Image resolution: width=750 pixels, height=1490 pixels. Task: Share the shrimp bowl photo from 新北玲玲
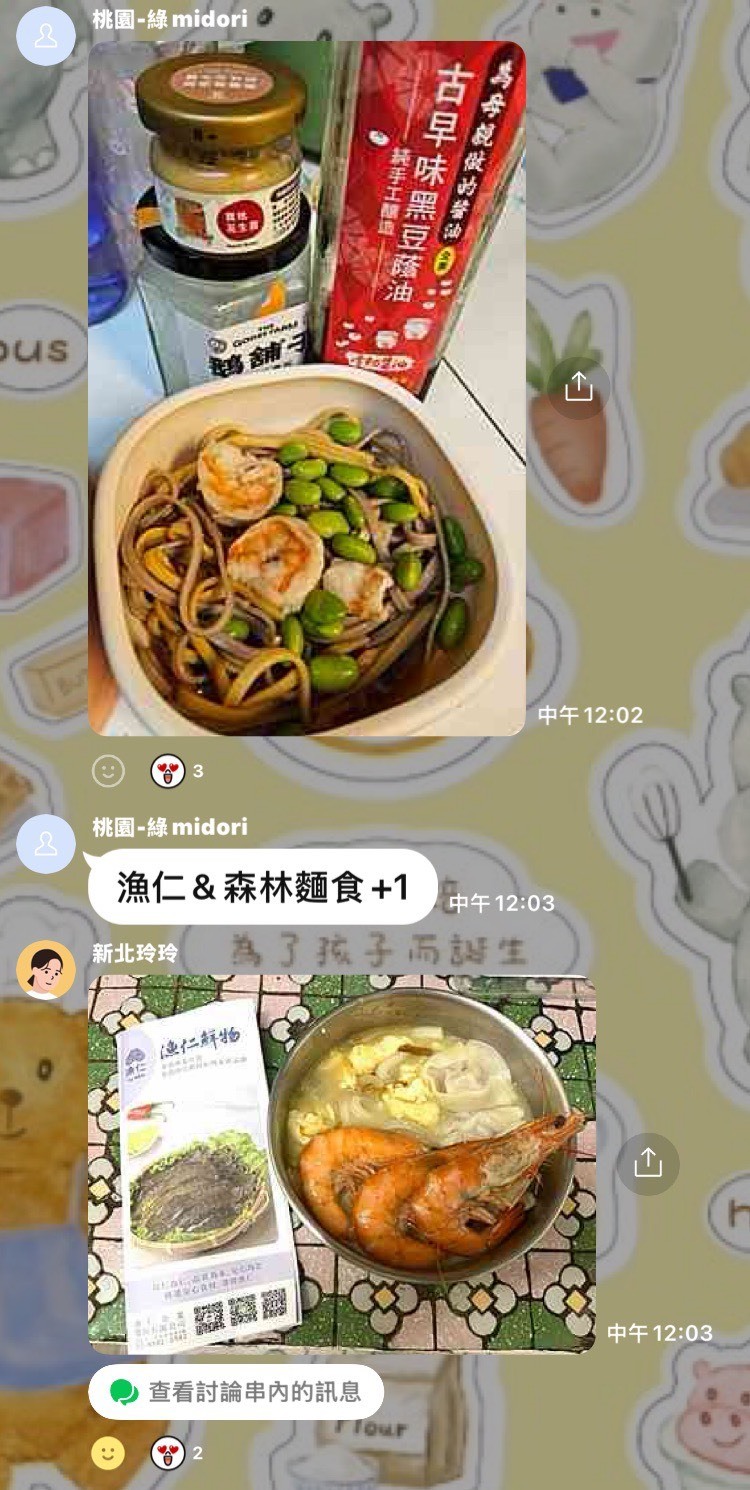pyautogui.click(x=648, y=1163)
